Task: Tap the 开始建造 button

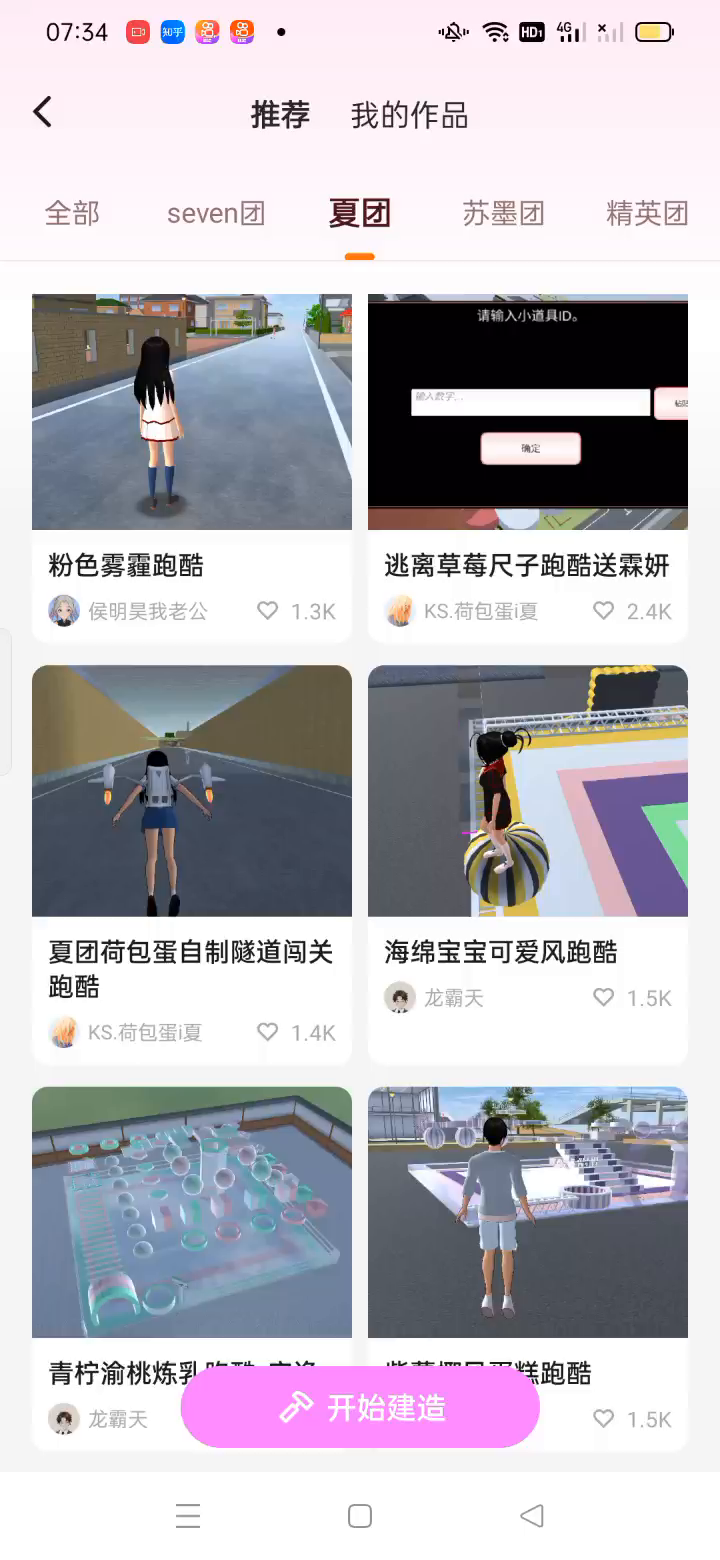Action: pos(360,1408)
